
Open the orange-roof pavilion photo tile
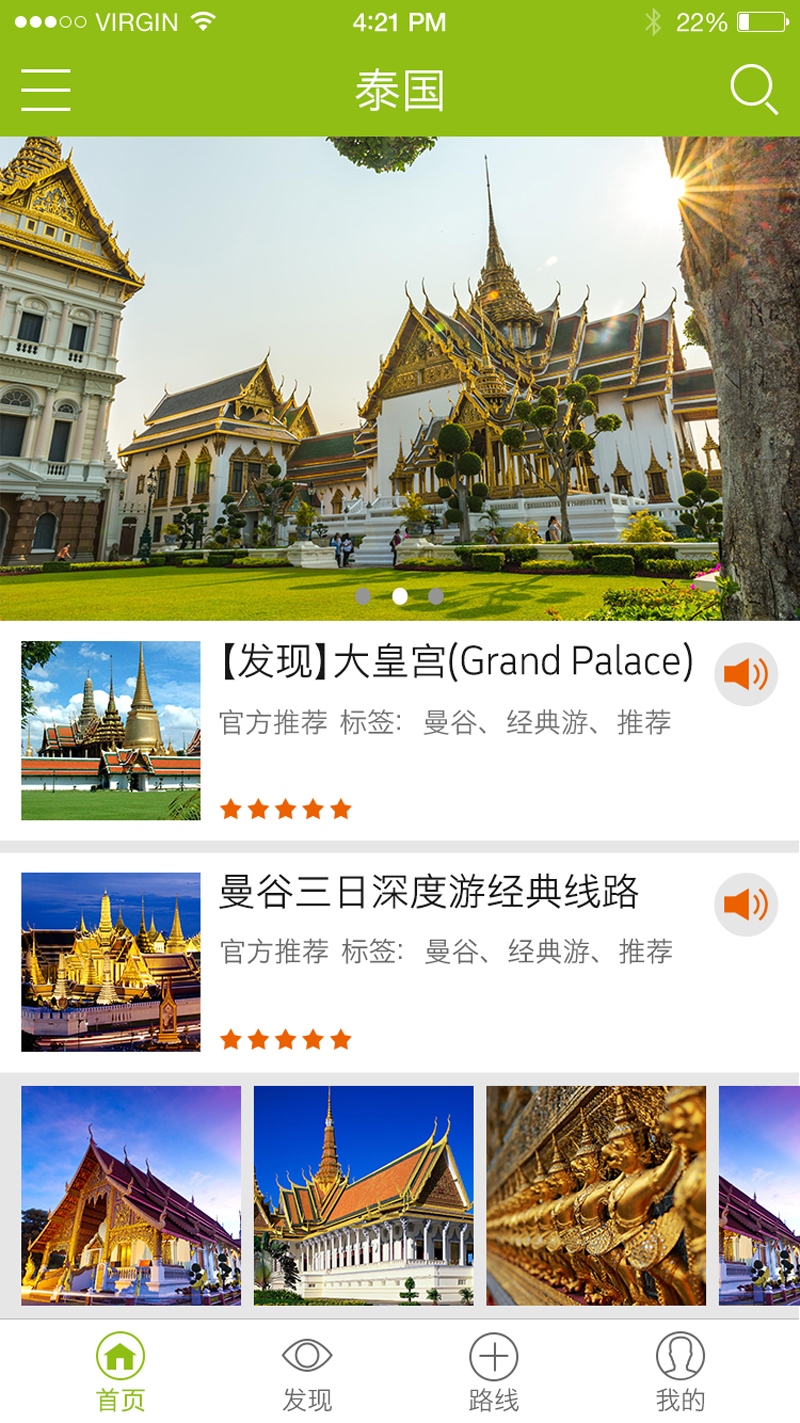[363, 1195]
